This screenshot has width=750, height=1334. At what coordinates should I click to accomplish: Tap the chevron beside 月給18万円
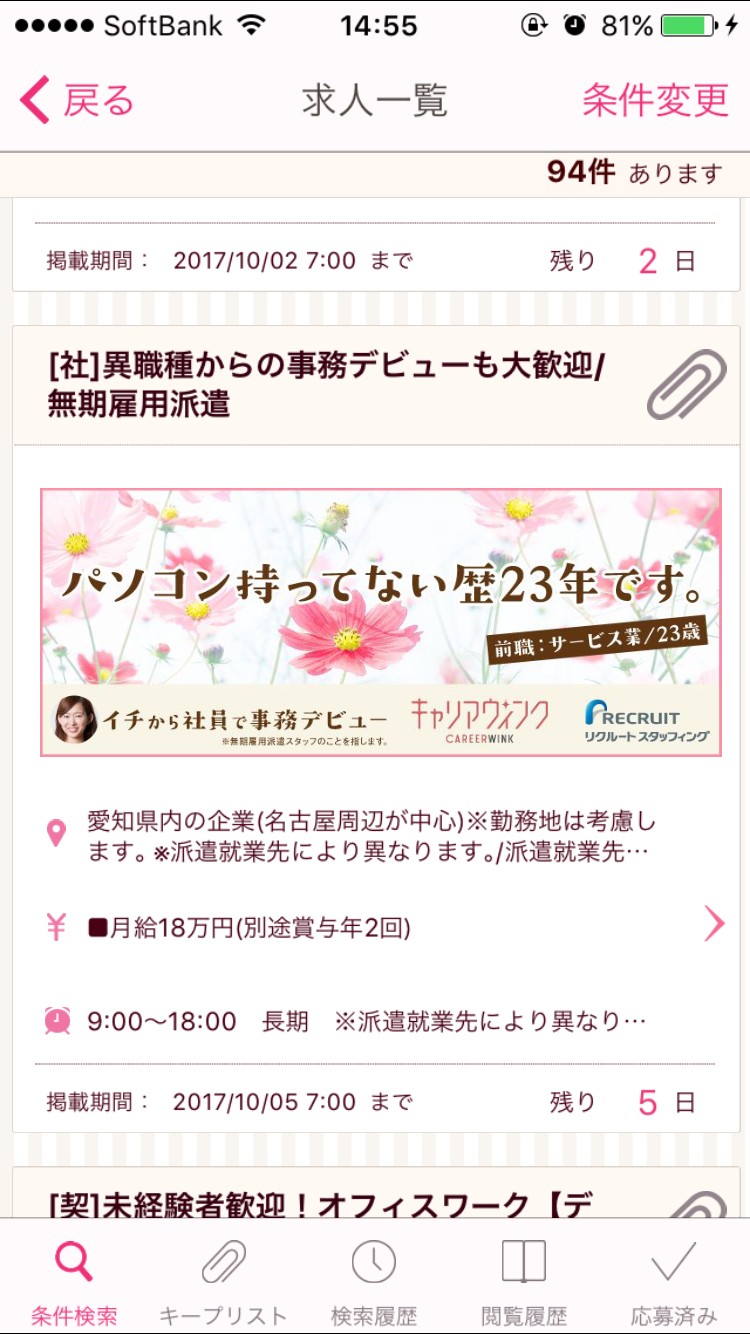pyautogui.click(x=714, y=924)
